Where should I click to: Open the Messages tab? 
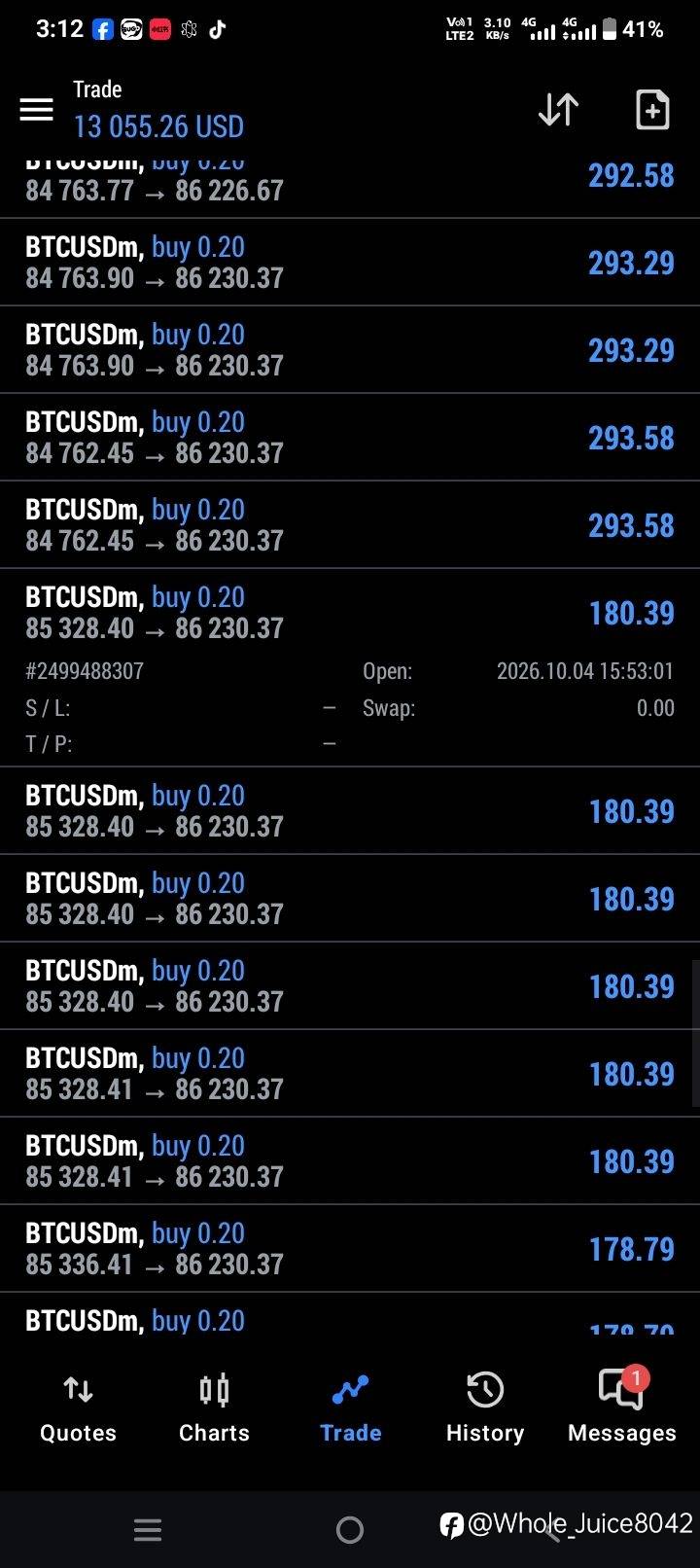[x=622, y=1407]
